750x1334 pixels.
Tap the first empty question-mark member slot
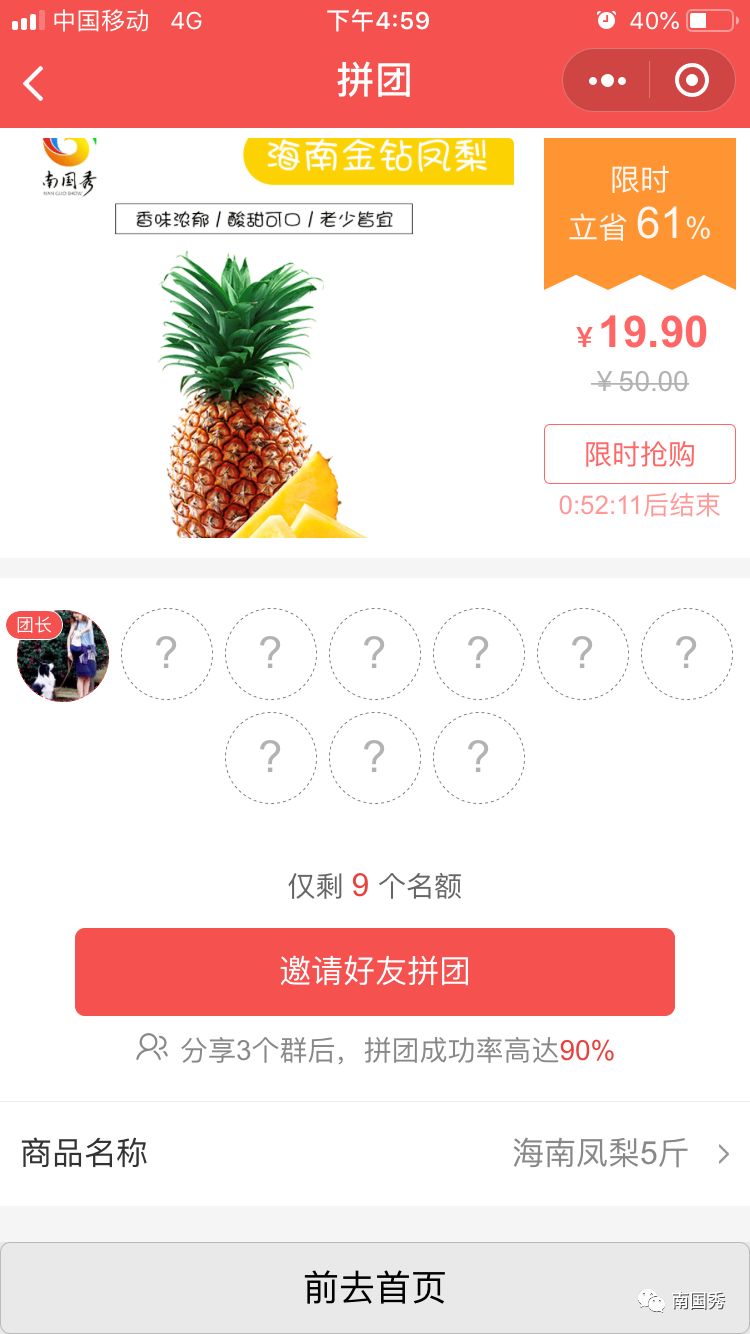(166, 654)
